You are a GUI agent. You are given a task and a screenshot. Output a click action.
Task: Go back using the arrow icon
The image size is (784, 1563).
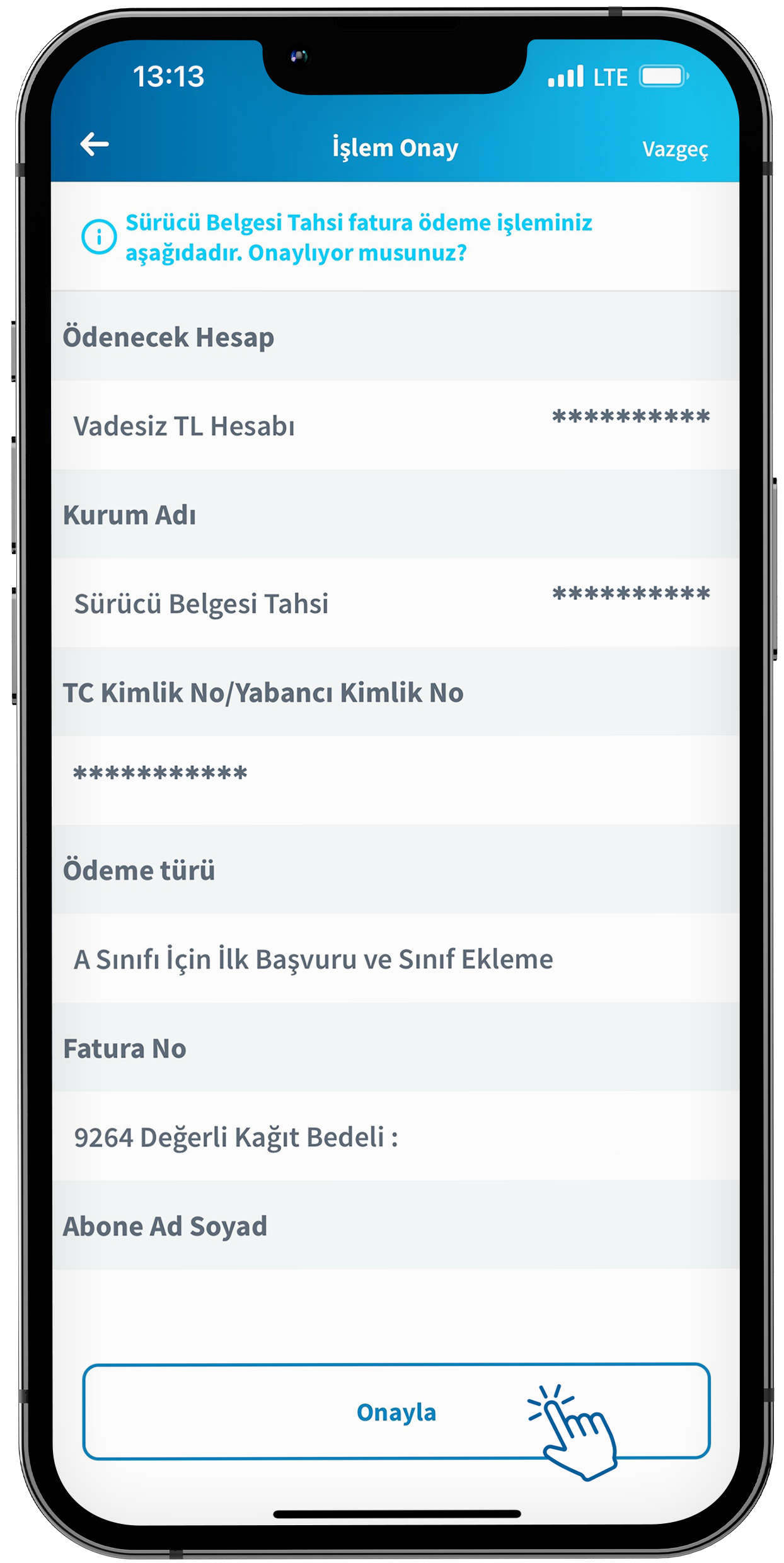point(95,144)
